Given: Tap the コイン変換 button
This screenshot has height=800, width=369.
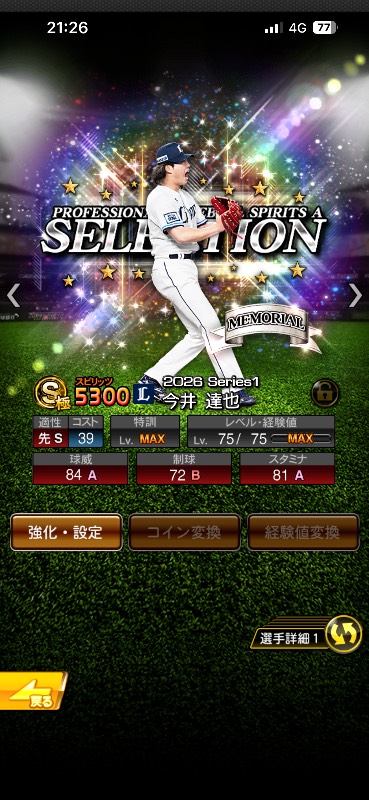Looking at the screenshot, I should 184,532.
